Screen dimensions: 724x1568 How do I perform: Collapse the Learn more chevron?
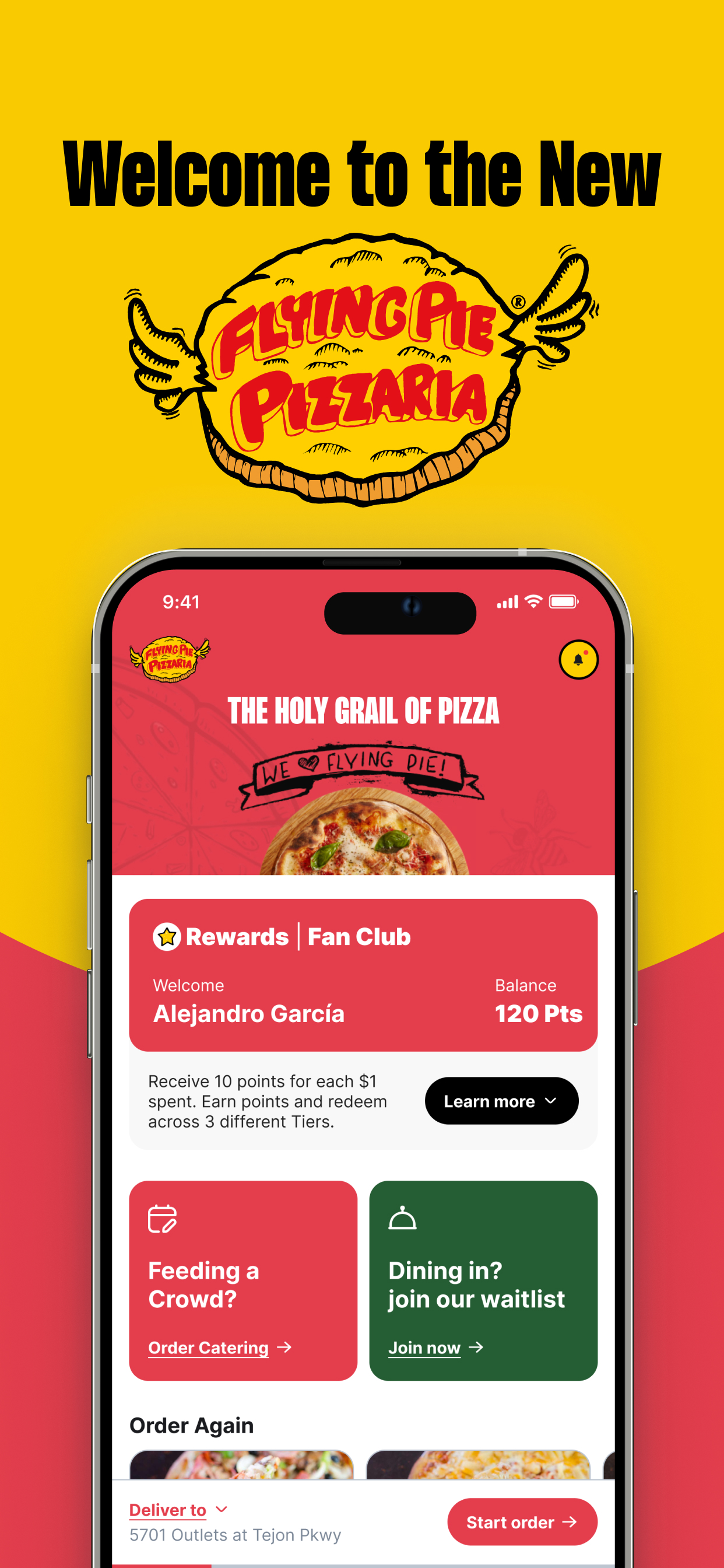[x=551, y=1101]
